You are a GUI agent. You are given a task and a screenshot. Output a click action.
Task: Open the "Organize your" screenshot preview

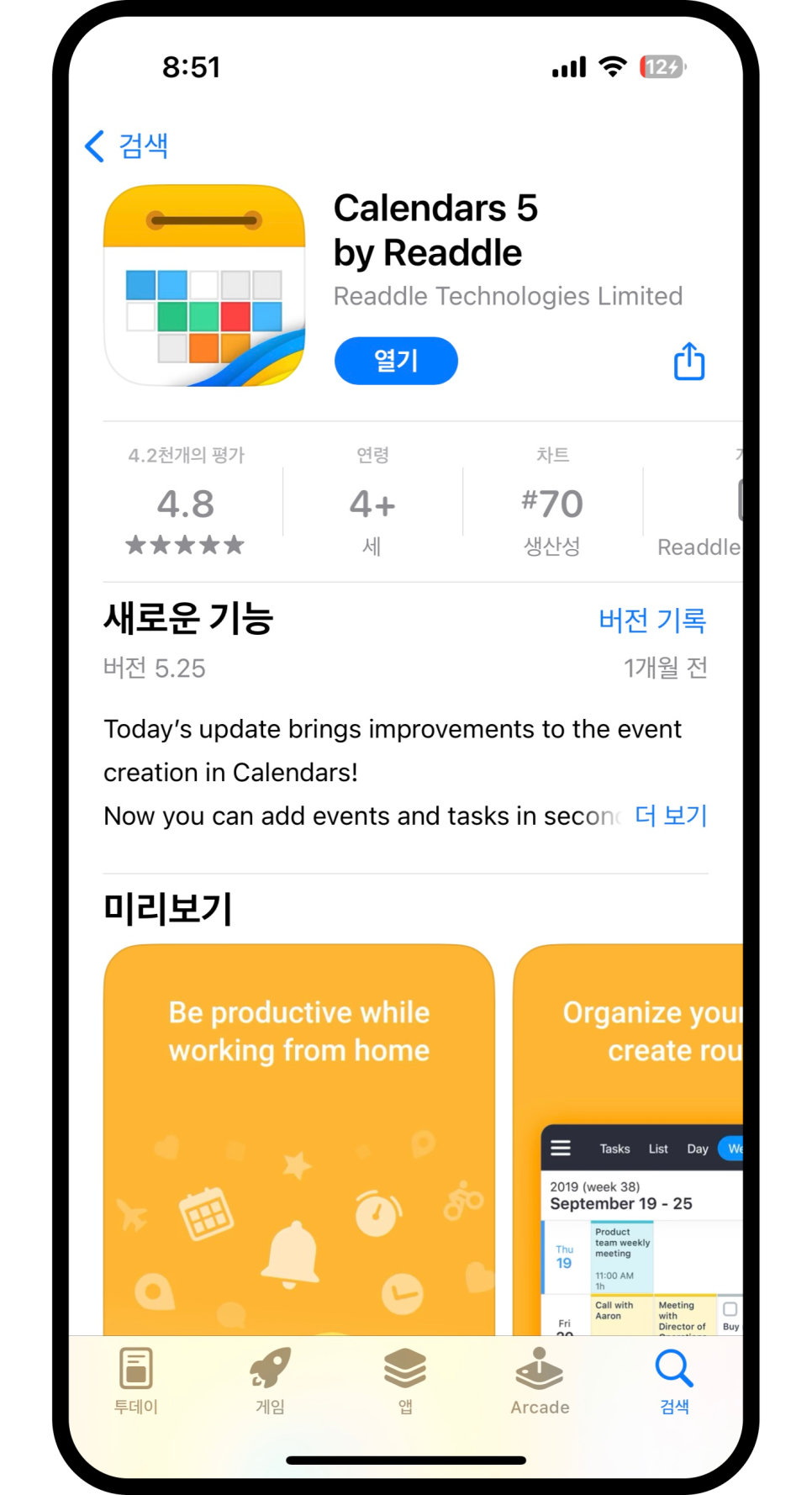point(630,1135)
